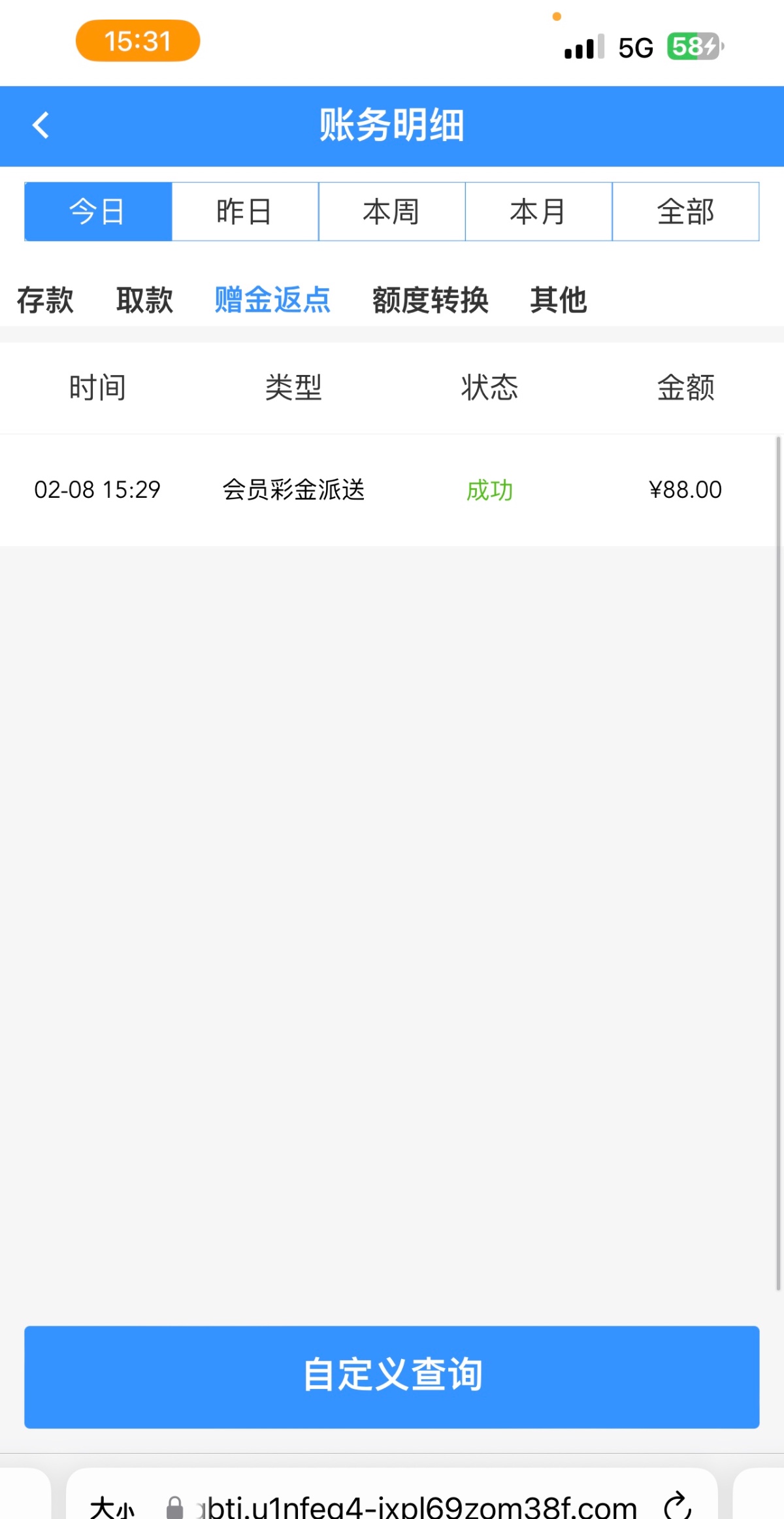
Task: Tap the browser address bar URL
Action: [x=418, y=1507]
